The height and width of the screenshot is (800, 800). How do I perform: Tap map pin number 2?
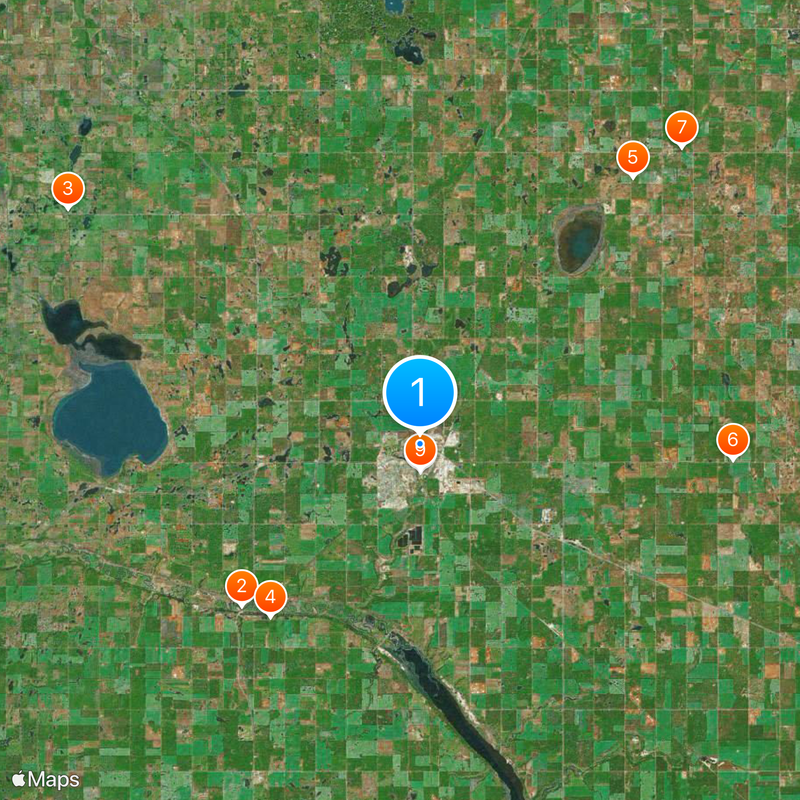click(241, 586)
